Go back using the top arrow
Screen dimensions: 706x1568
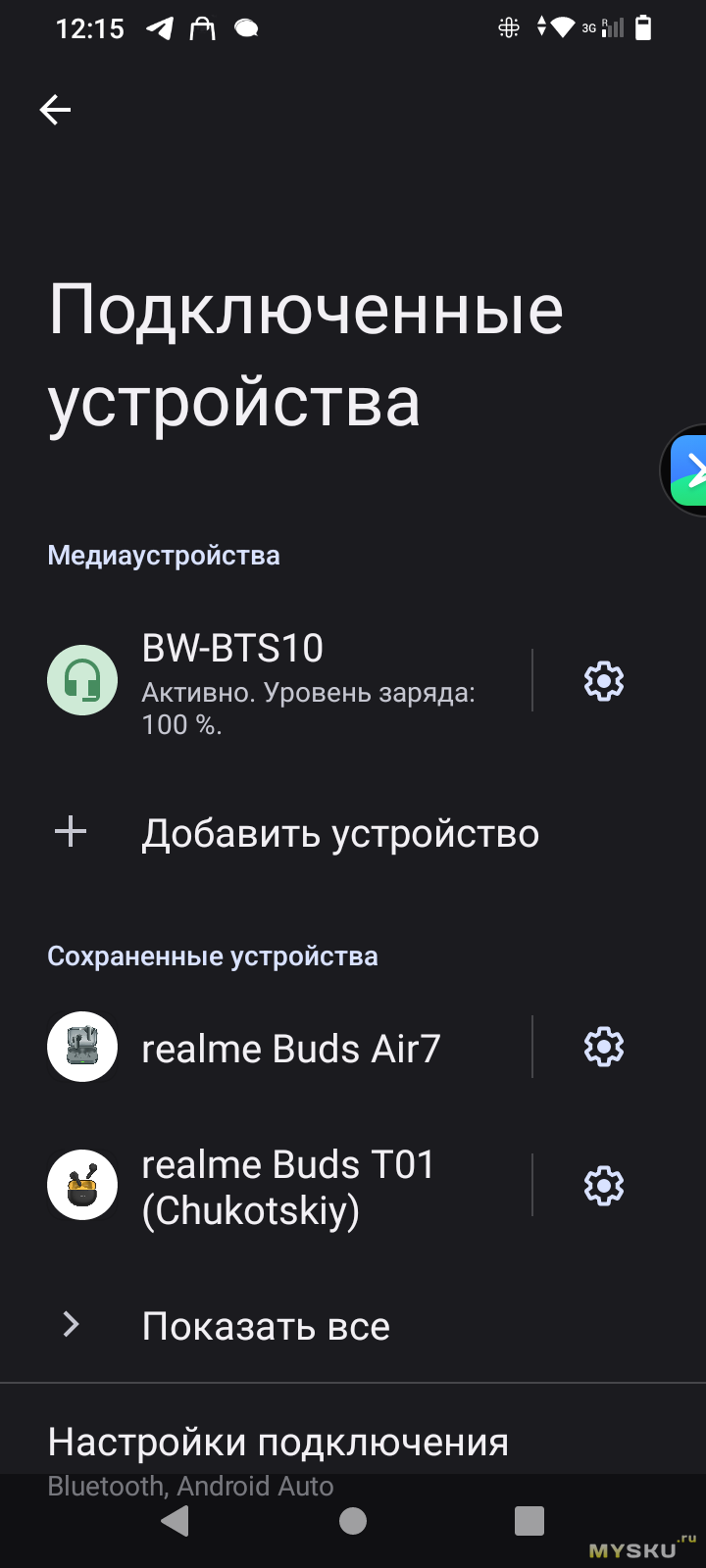coord(55,110)
